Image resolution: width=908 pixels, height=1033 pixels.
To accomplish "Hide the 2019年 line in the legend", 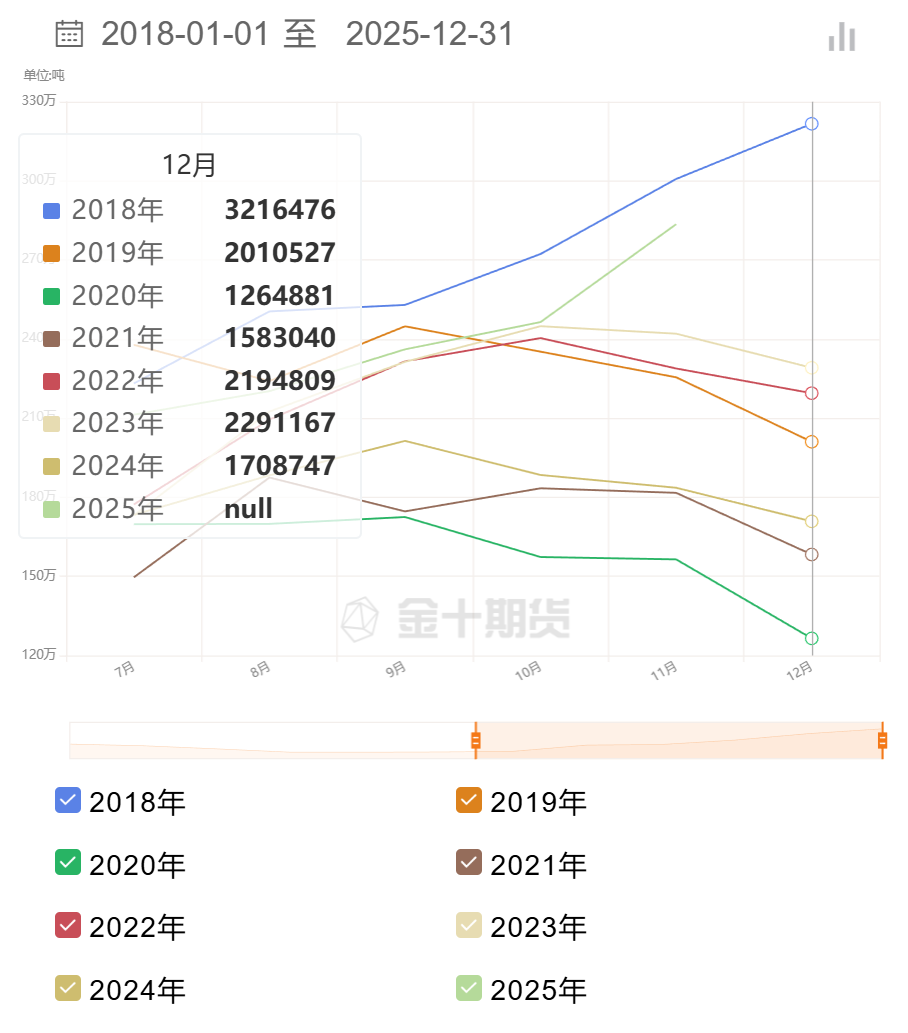I will point(469,801).
